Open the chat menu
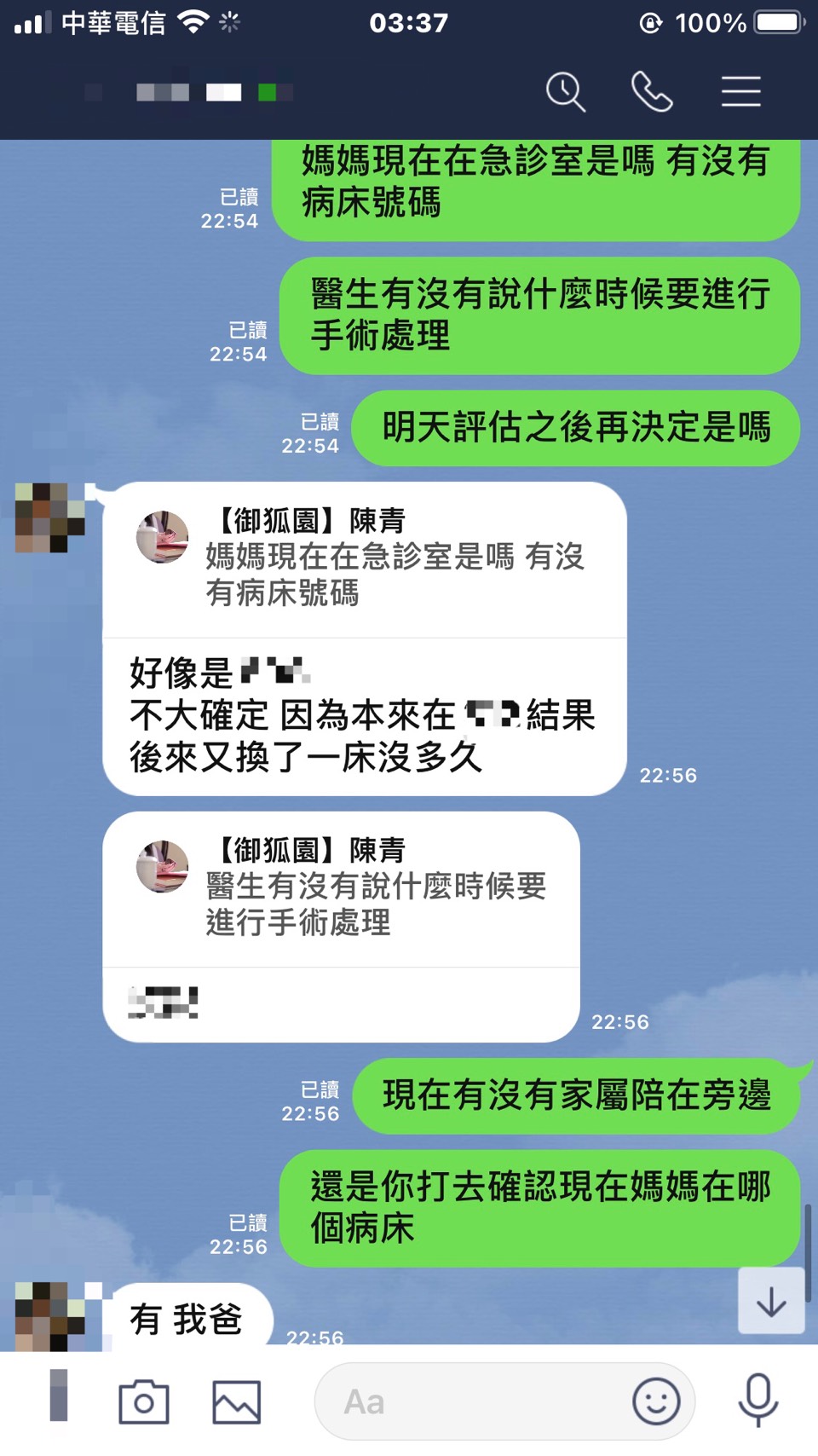Image resolution: width=818 pixels, height=1456 pixels. pyautogui.click(x=740, y=92)
